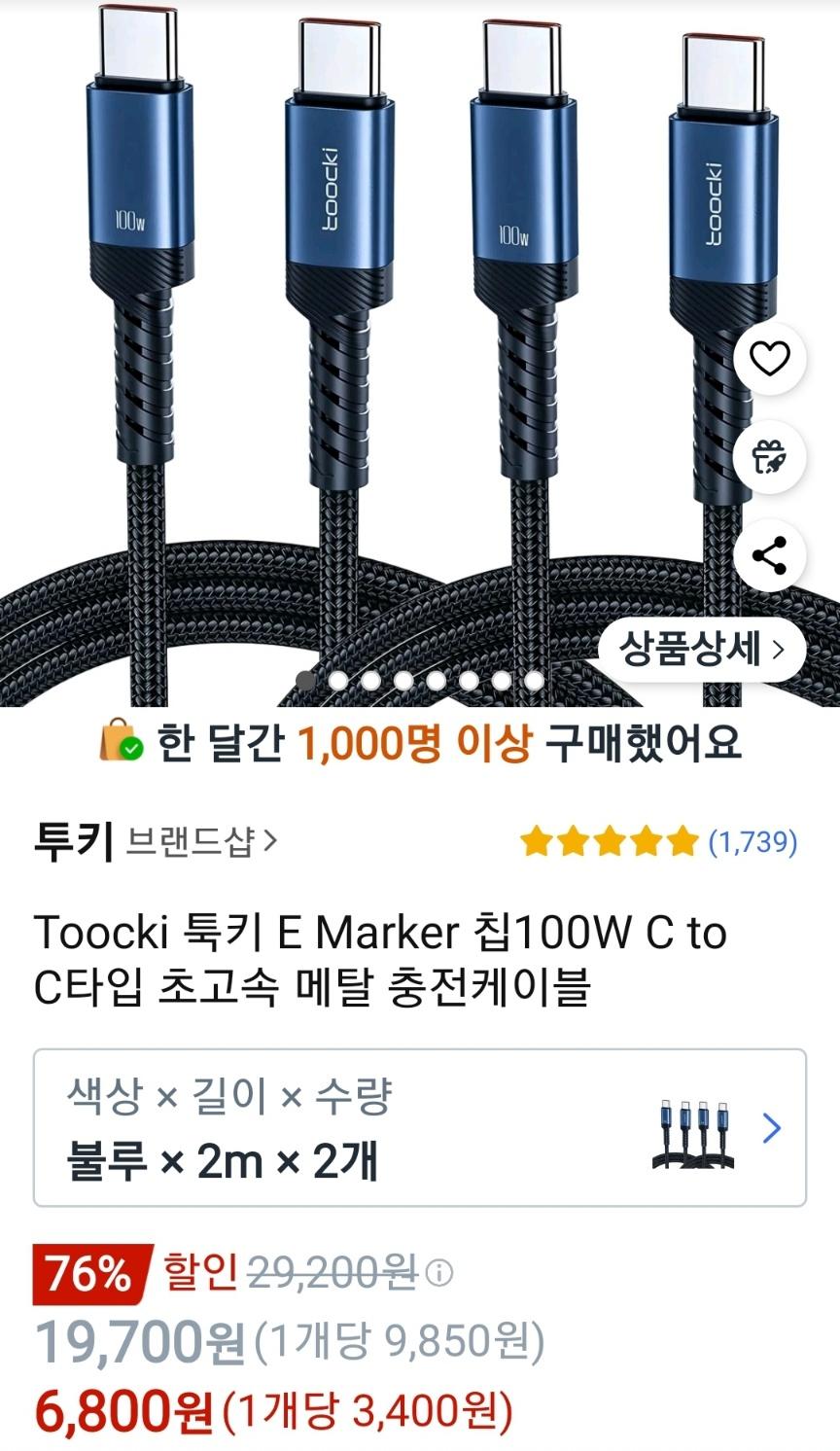
Task: Change the 색상 × 길이 × 수량 option
Action: click(x=420, y=1128)
